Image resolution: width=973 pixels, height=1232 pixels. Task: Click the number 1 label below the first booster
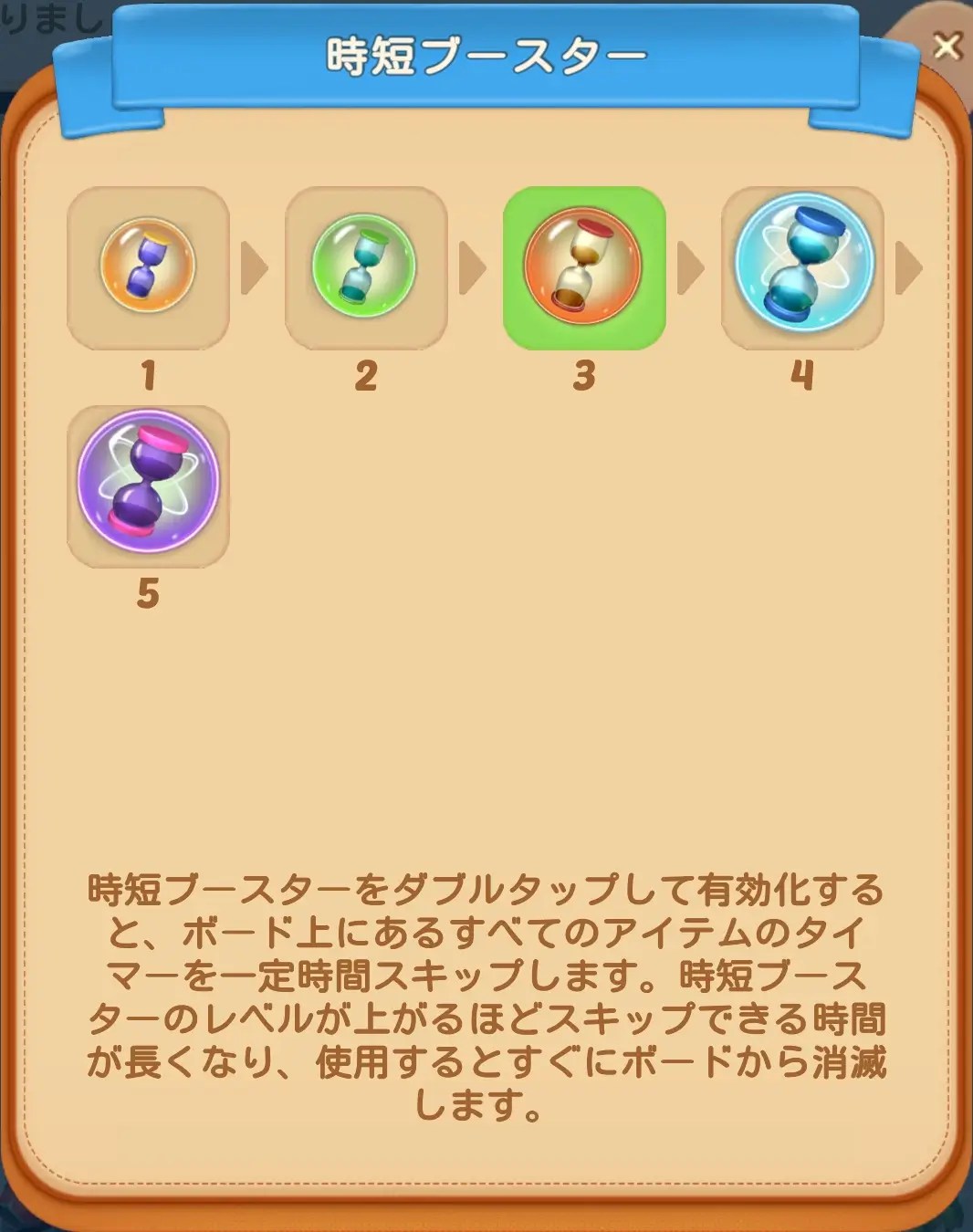click(150, 374)
